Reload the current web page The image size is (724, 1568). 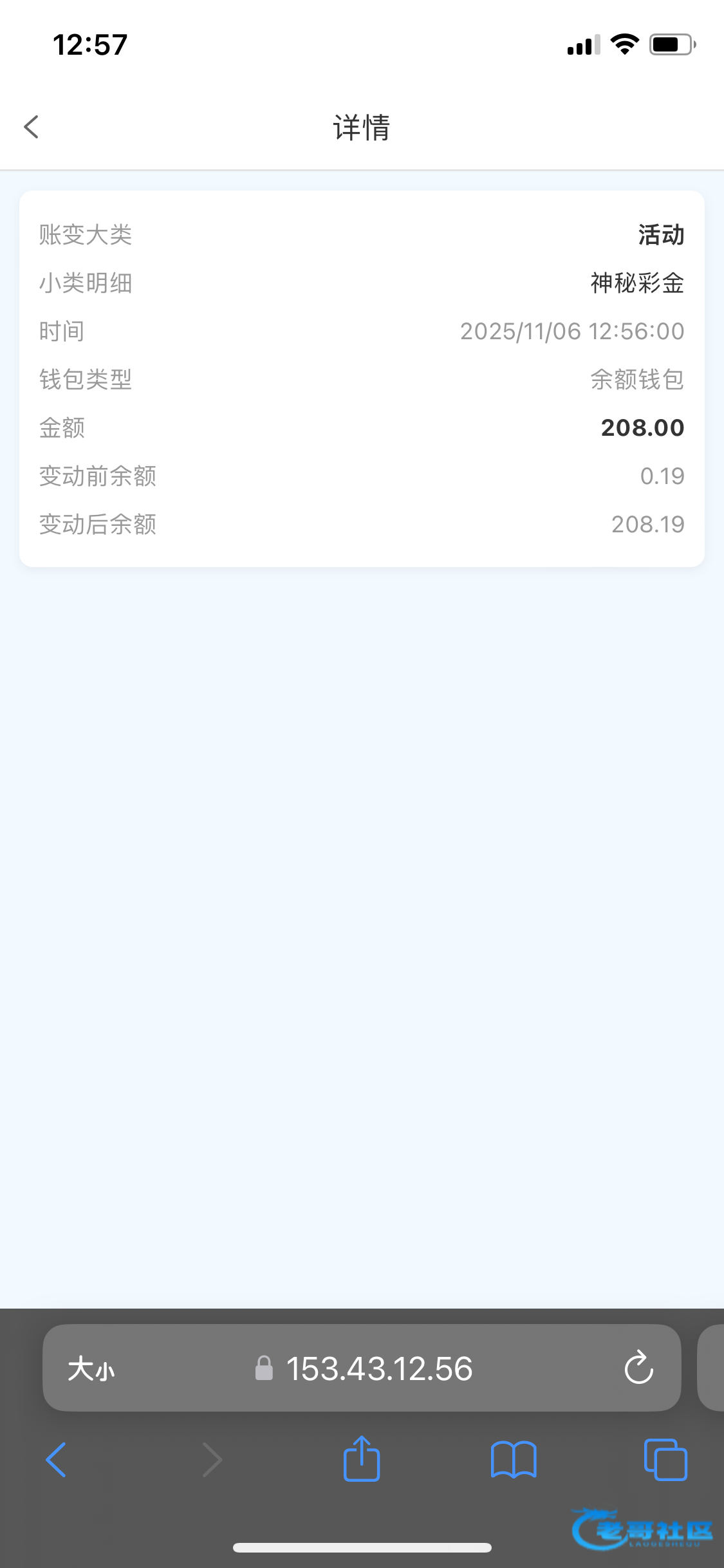click(x=638, y=1368)
